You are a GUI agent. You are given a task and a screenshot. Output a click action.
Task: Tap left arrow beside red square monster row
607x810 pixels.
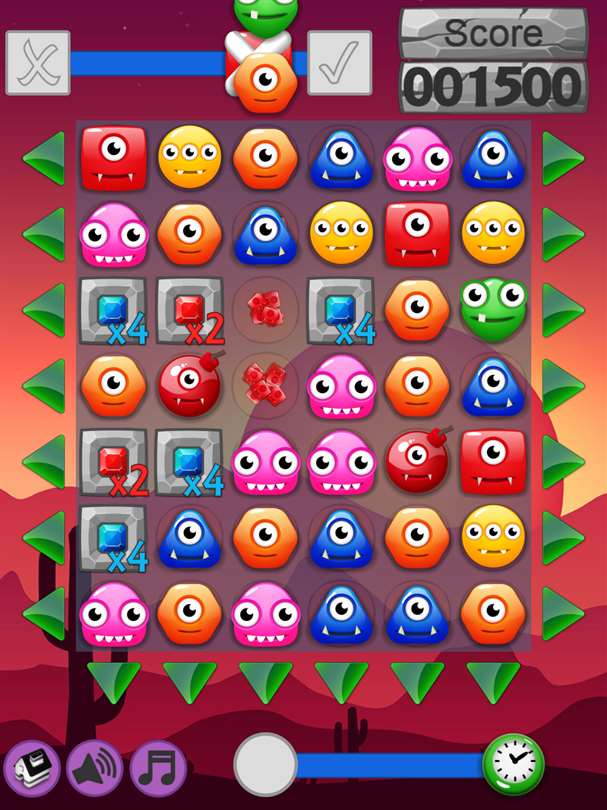tap(44, 157)
